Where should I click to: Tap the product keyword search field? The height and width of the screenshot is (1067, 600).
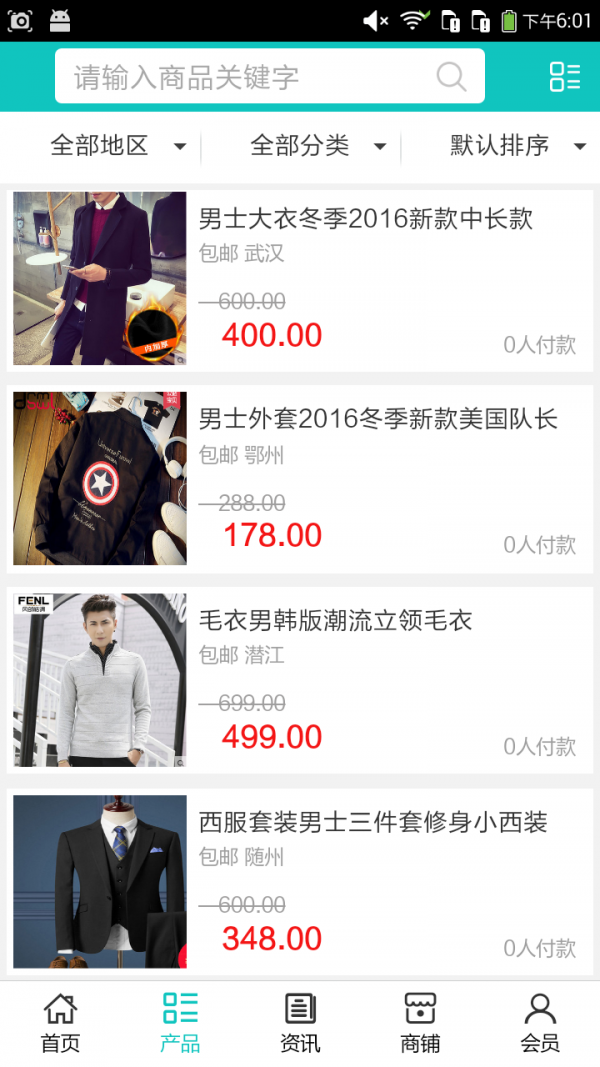point(250,77)
